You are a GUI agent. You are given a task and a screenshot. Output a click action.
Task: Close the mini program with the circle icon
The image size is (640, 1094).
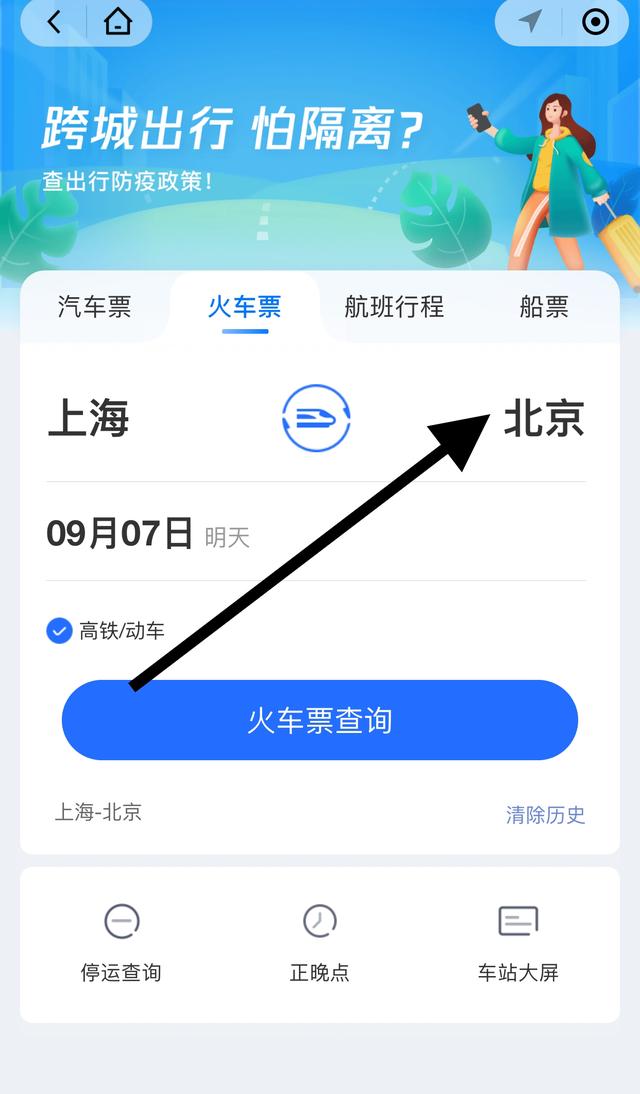pos(595,22)
